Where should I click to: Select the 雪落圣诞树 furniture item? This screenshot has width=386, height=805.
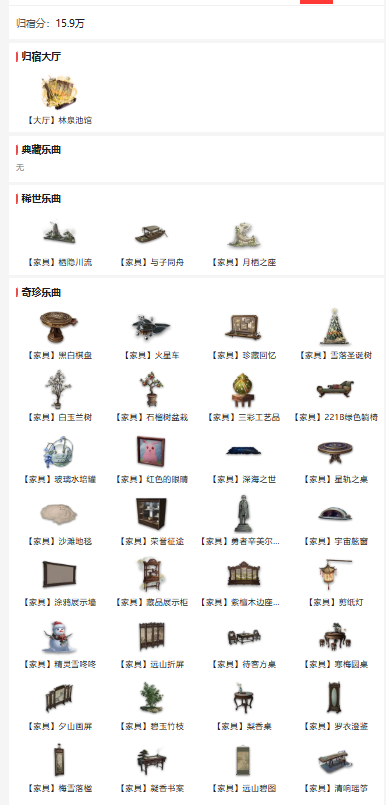click(335, 335)
